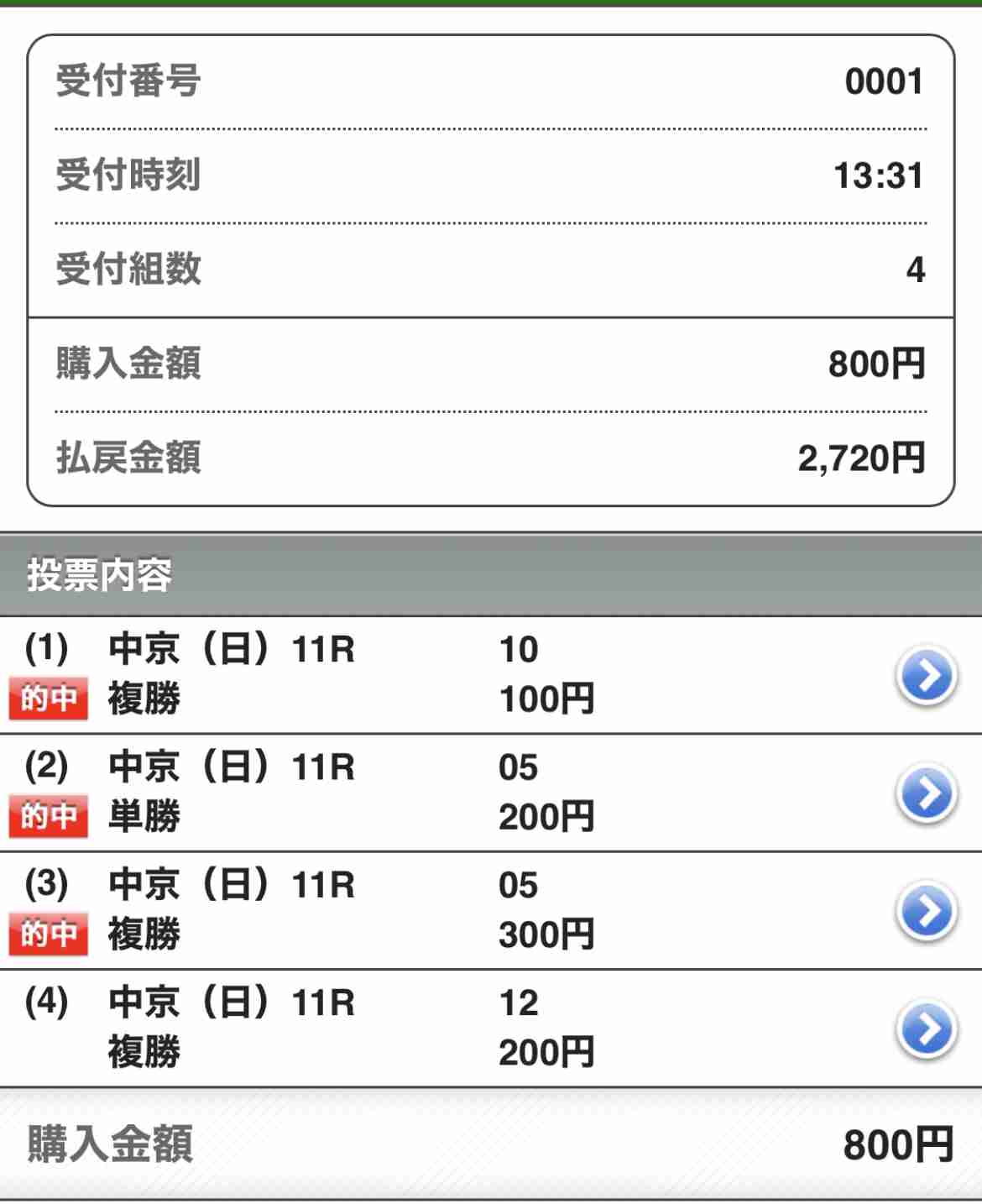The width and height of the screenshot is (982, 1204).
Task: Click horse number 05 on bet (3)
Action: coord(519,883)
